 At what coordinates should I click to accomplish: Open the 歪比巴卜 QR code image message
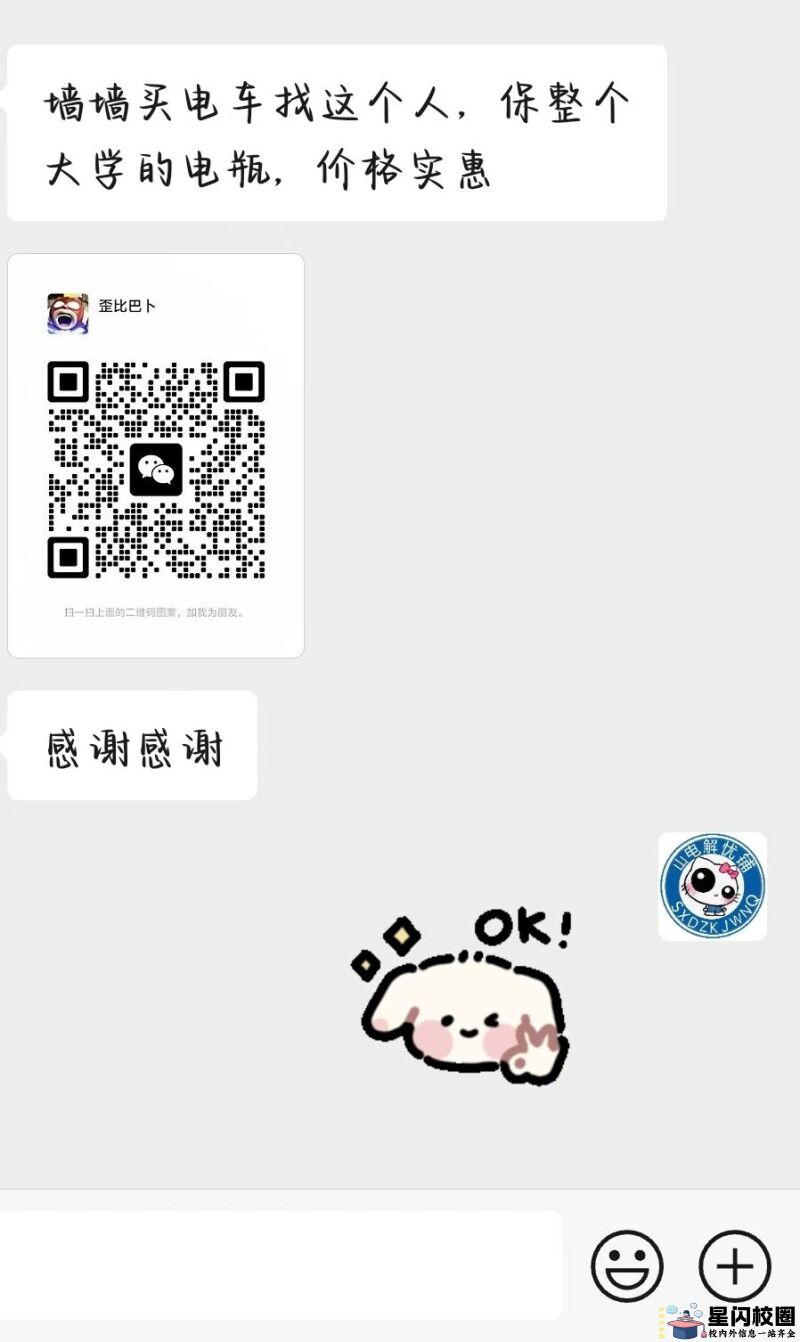(x=156, y=456)
